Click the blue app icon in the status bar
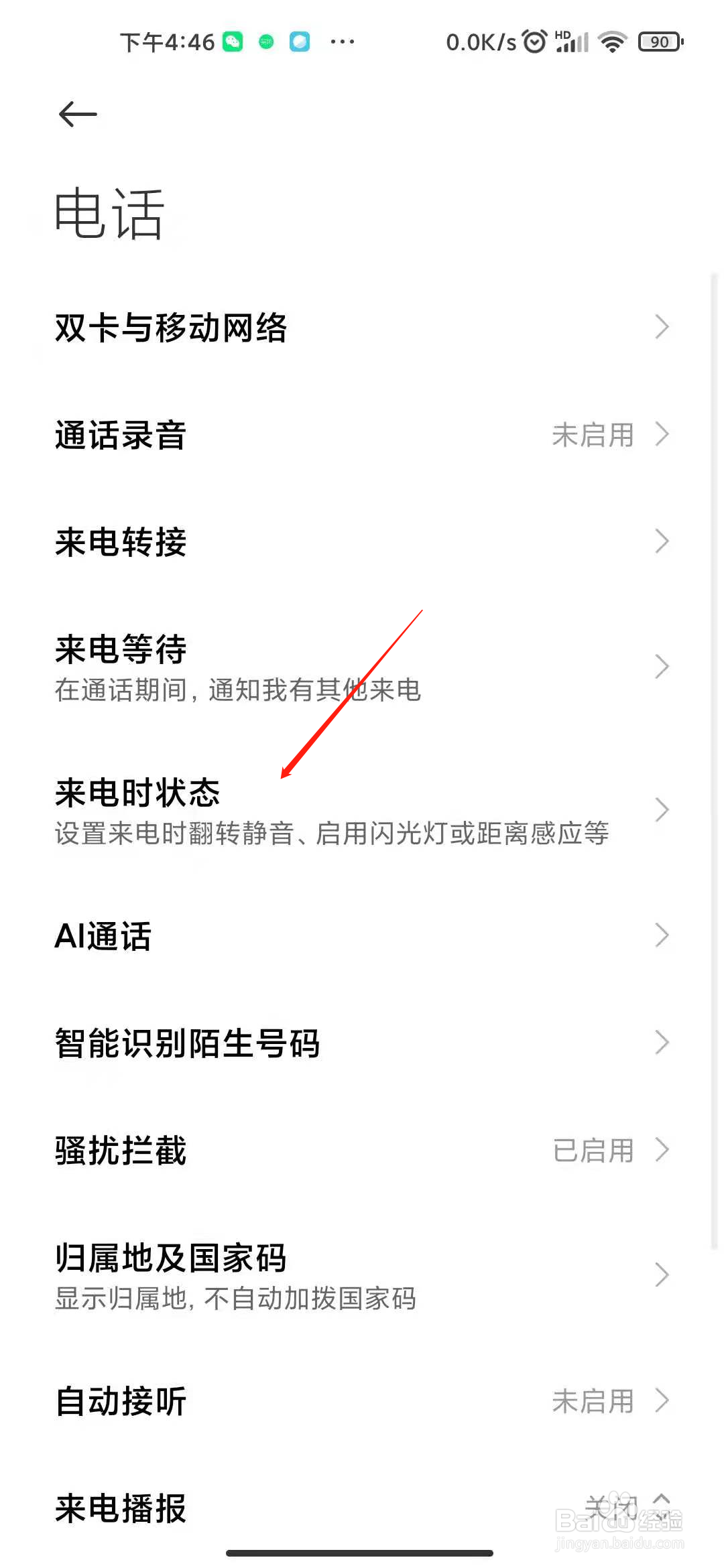Image resolution: width=724 pixels, height=1568 pixels. coord(299,42)
